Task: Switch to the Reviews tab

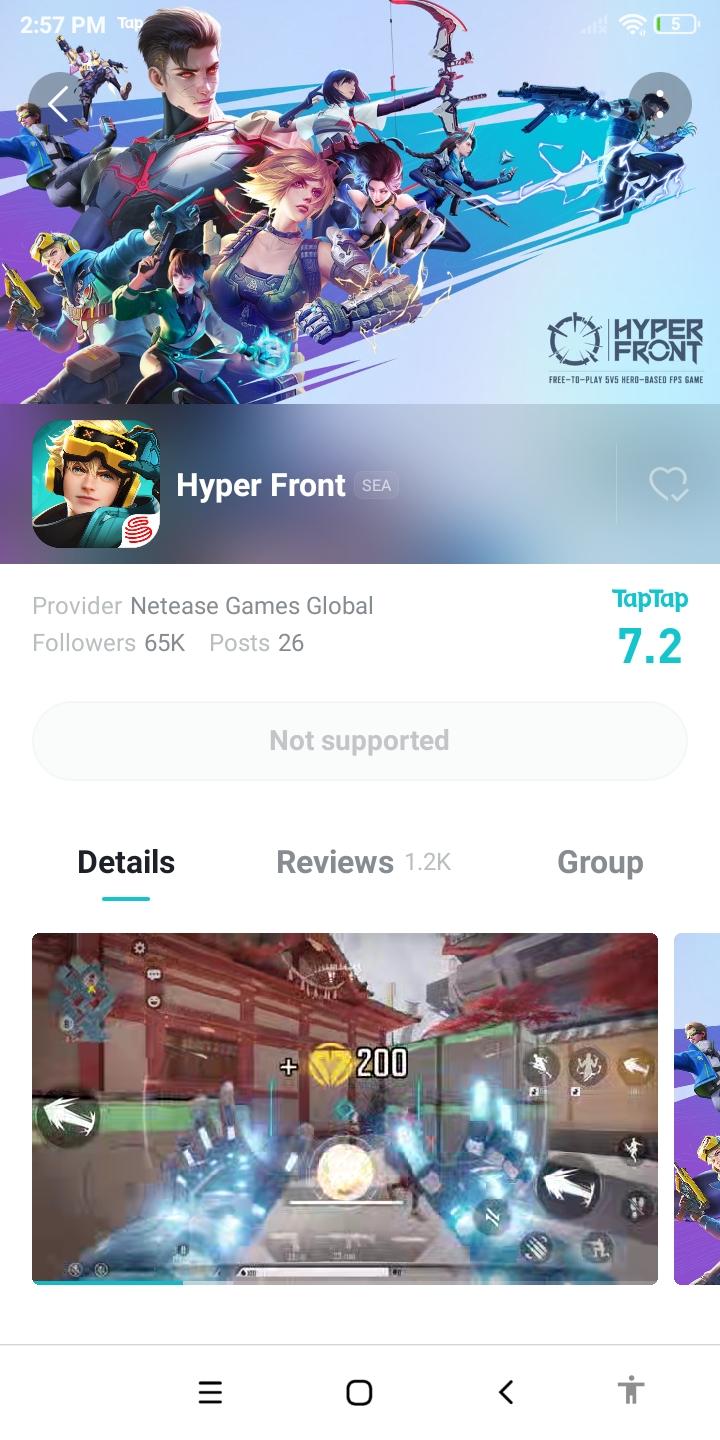Action: [334, 861]
